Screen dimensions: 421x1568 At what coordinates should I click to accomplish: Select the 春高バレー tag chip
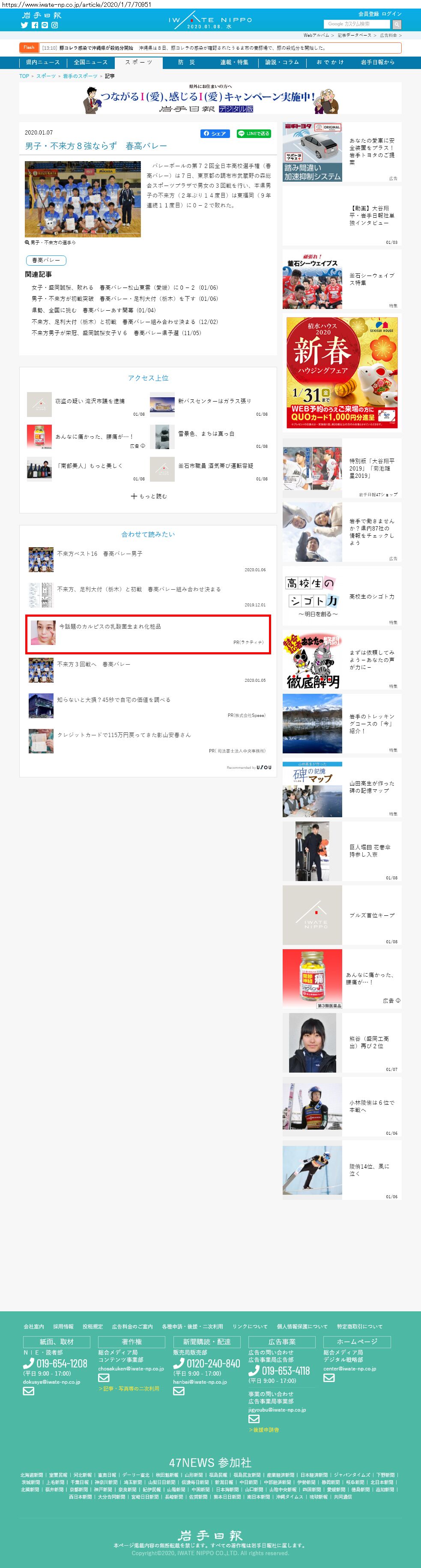(46, 260)
